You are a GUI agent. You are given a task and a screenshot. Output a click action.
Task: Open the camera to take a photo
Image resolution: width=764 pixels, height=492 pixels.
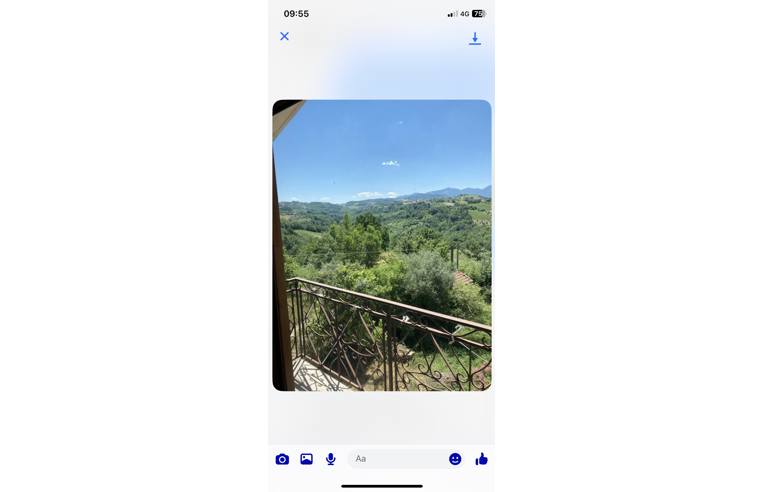(282, 459)
